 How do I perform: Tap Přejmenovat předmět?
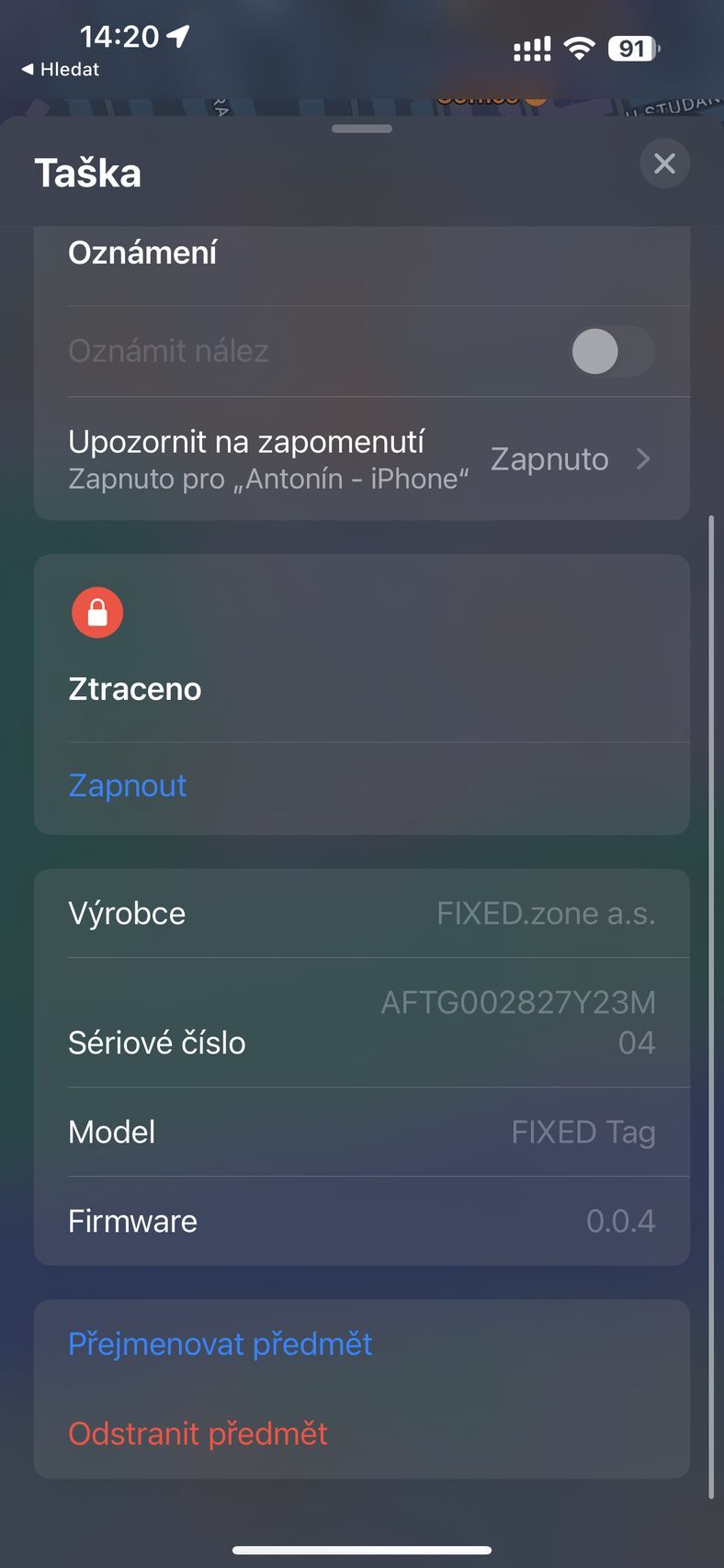[x=221, y=1344]
